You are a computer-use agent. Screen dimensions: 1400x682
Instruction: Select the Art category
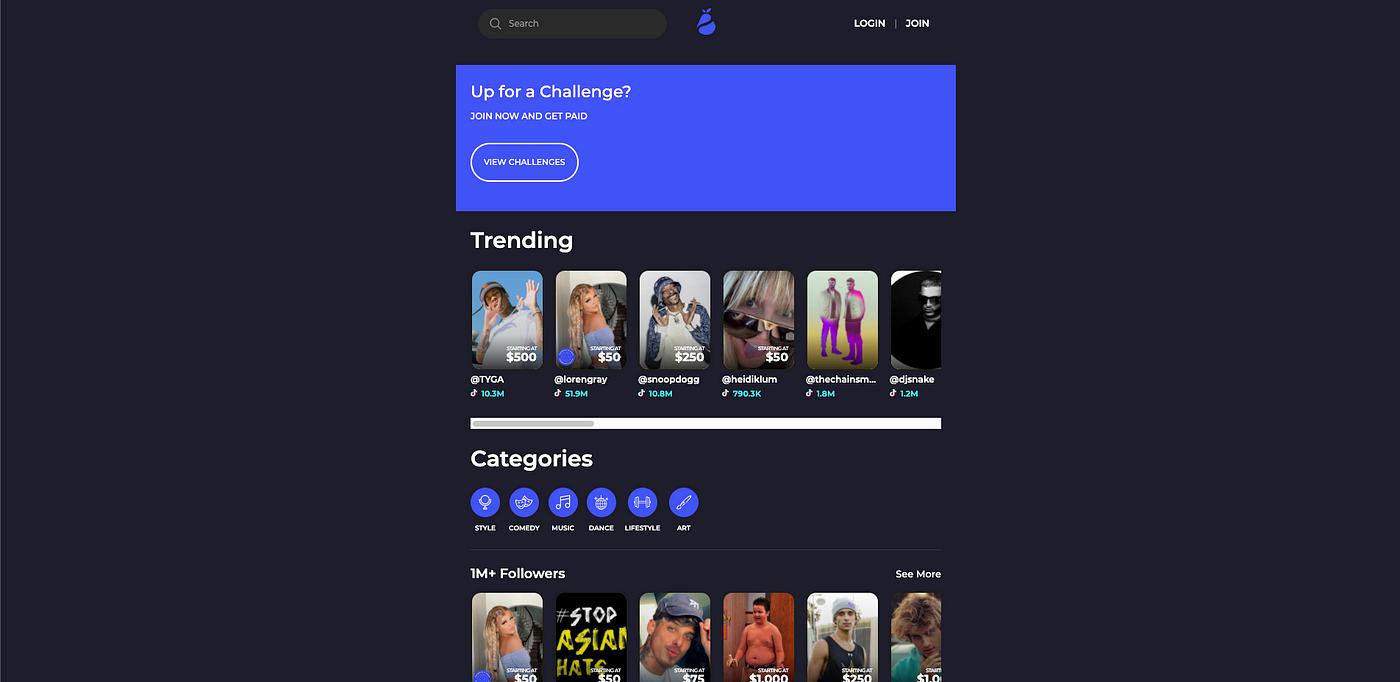683,502
